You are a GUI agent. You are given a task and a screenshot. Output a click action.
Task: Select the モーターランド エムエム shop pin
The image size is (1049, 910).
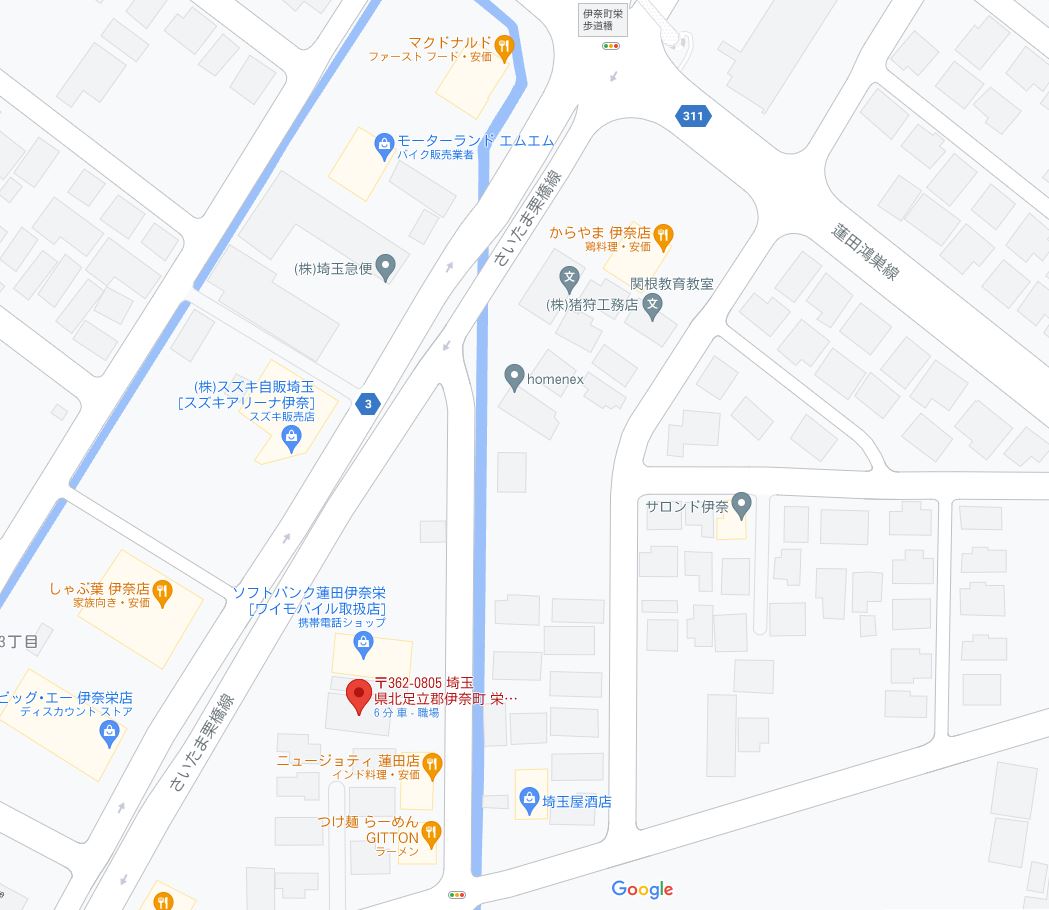[384, 146]
